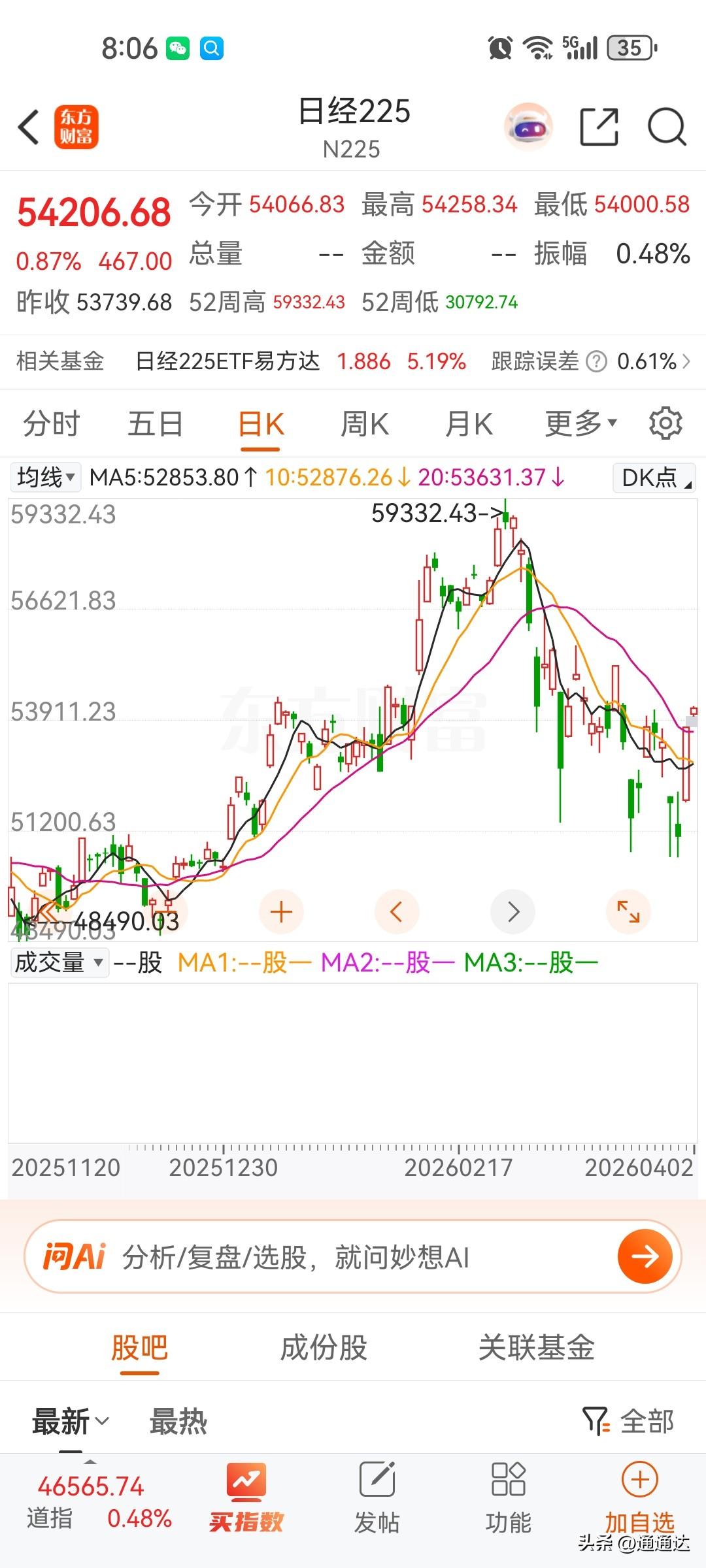The height and width of the screenshot is (1568, 706).
Task: Share the Nikkei 225 quote page
Action: coord(599,127)
